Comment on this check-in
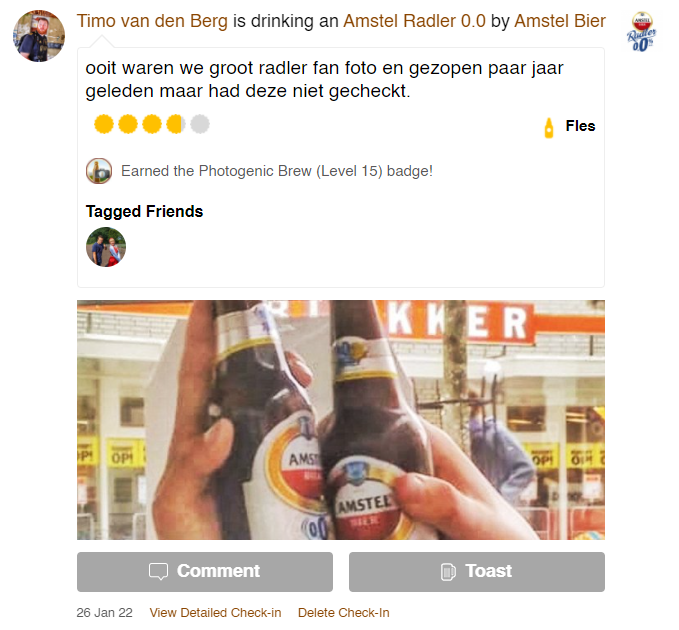The height and width of the screenshot is (630, 679). click(205, 571)
